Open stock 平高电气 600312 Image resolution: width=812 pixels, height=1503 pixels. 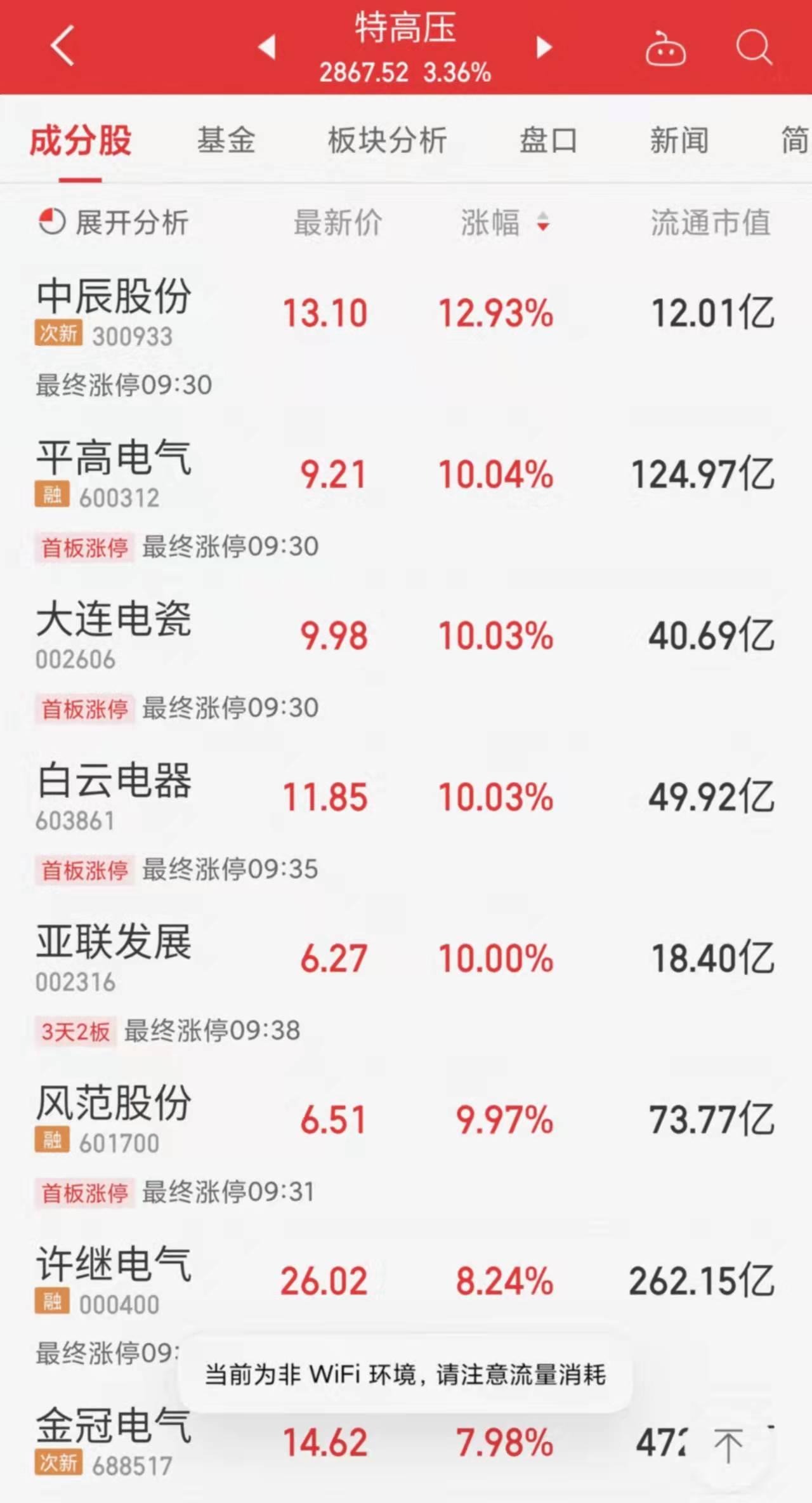coord(406,499)
